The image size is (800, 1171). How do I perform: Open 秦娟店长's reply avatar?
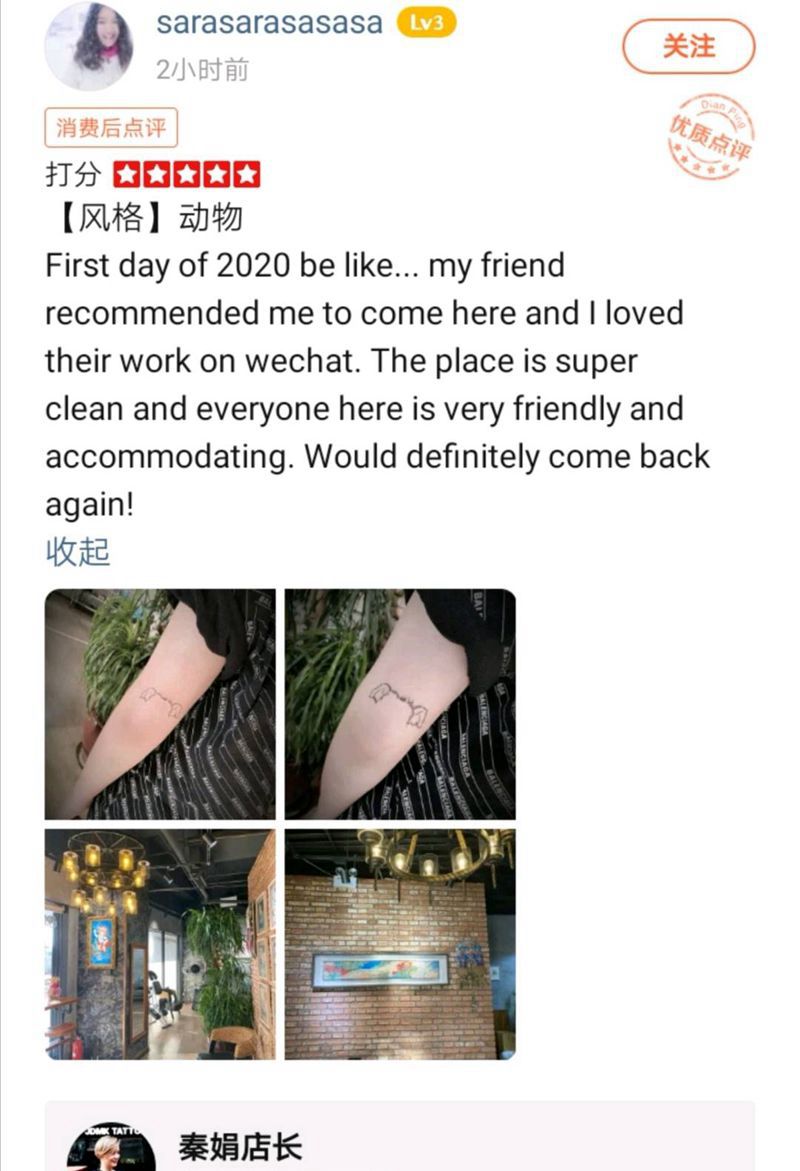(111, 1148)
